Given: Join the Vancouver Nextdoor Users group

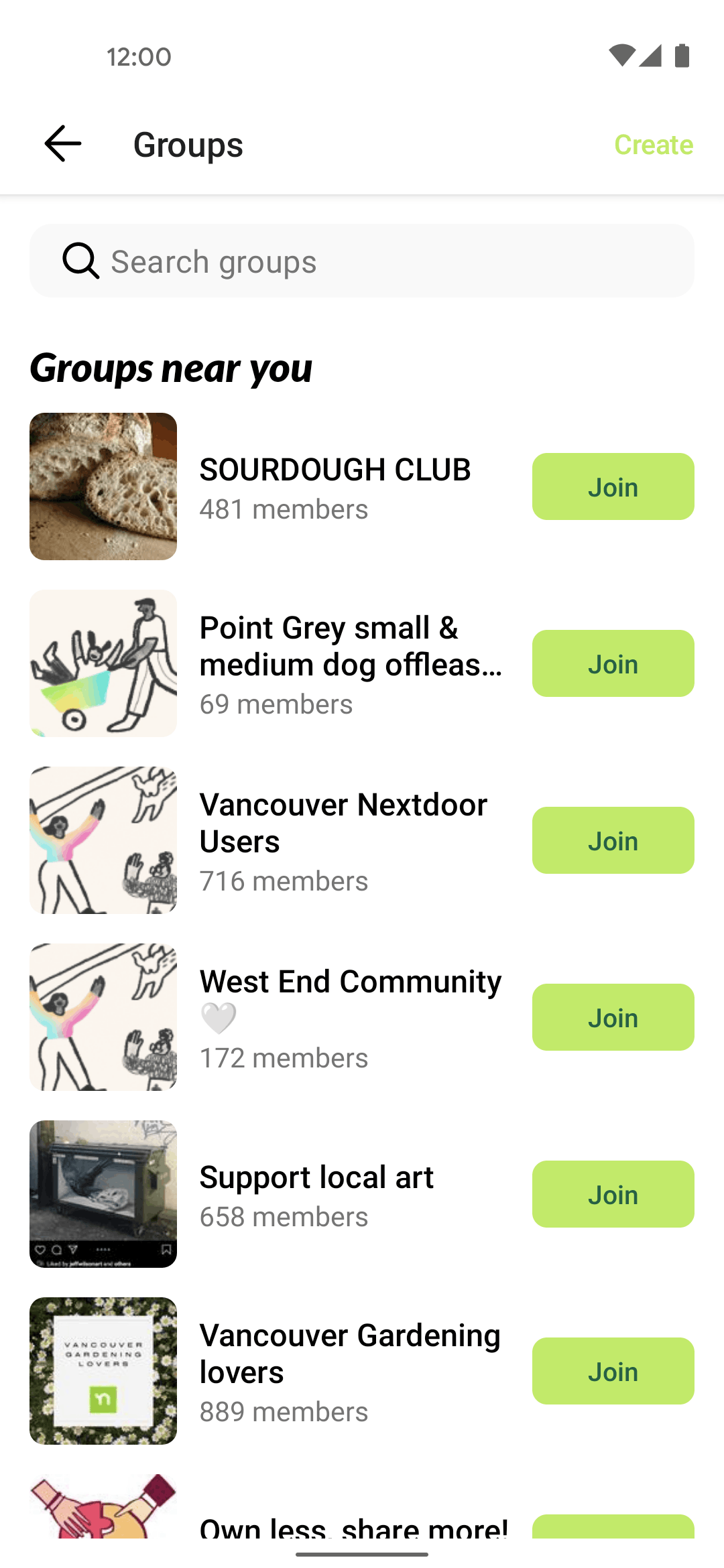Looking at the screenshot, I should pos(613,841).
